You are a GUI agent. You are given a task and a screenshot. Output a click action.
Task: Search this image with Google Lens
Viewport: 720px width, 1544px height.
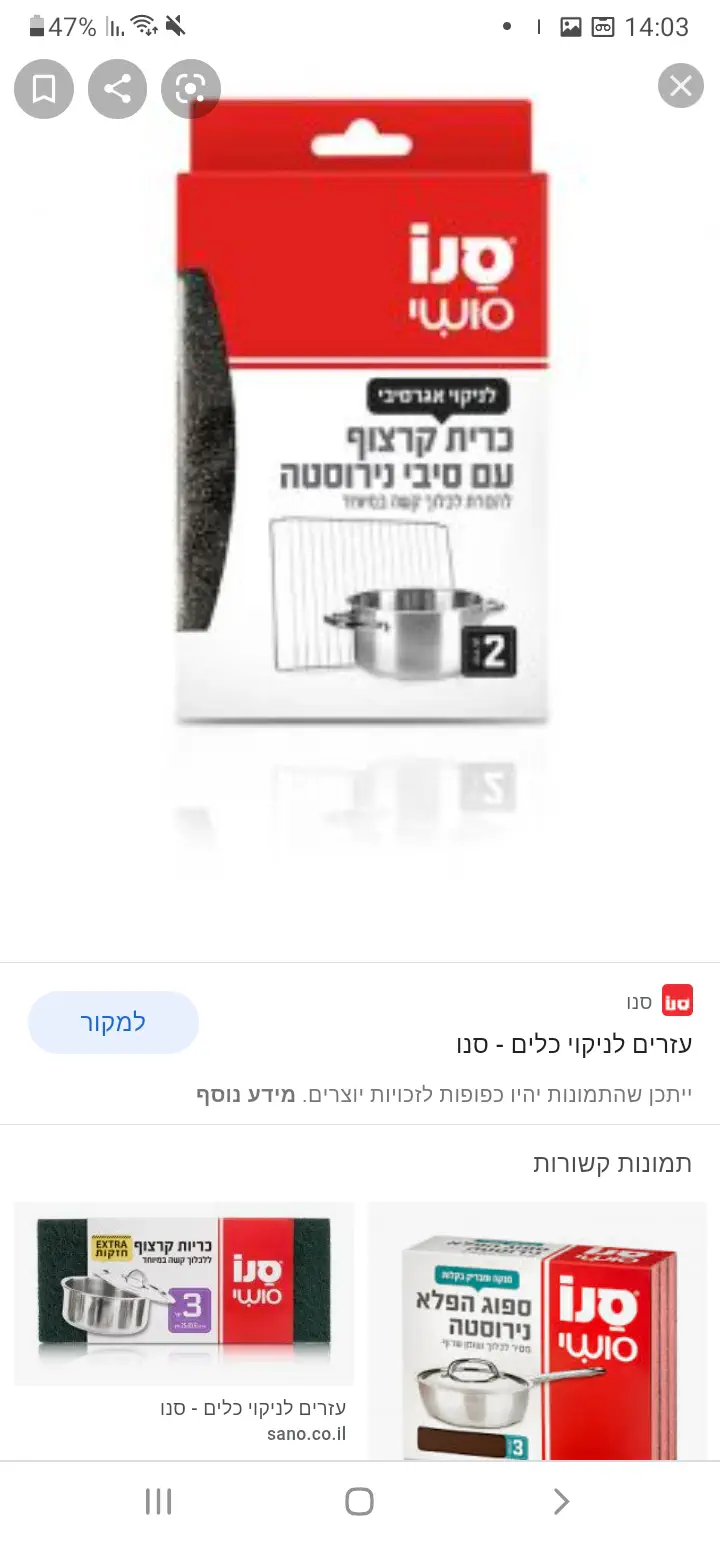[x=190, y=89]
